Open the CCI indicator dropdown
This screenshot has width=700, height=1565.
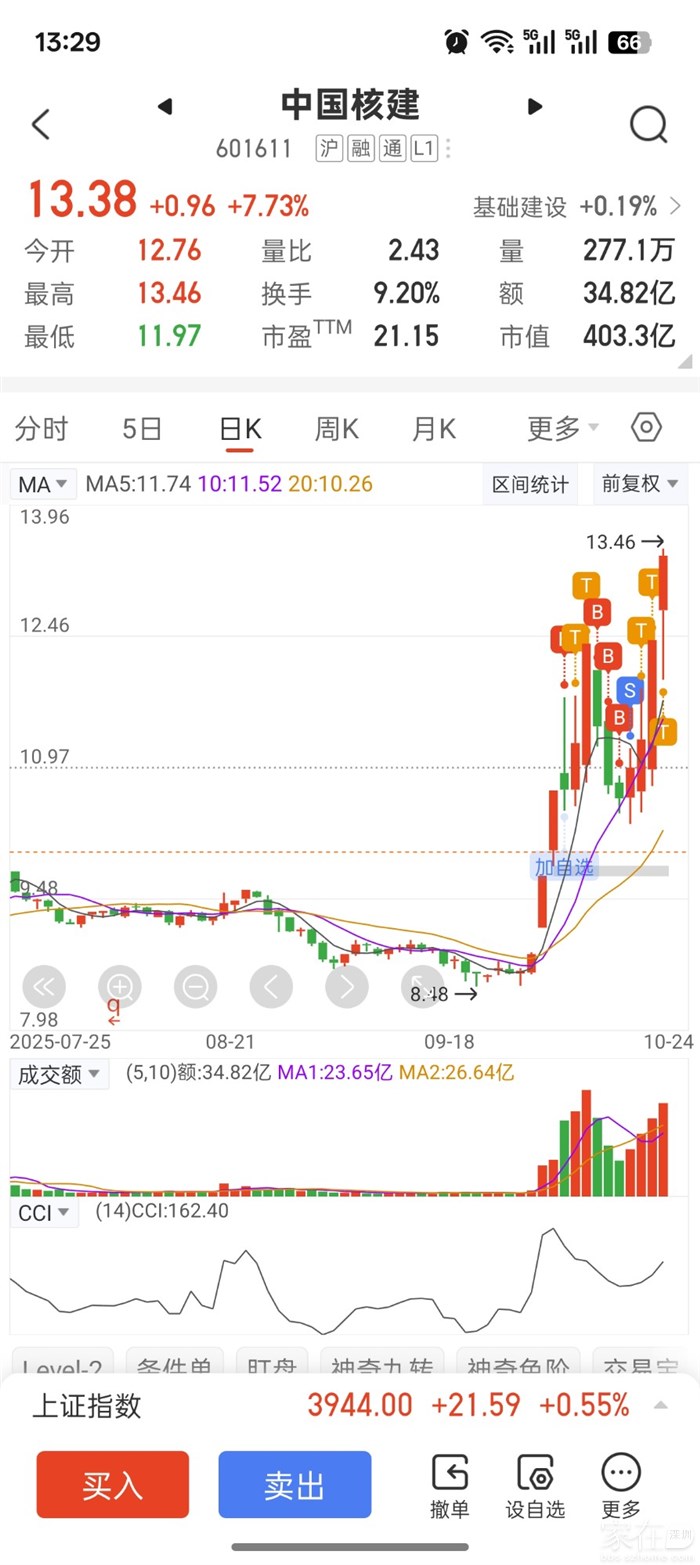click(44, 1213)
